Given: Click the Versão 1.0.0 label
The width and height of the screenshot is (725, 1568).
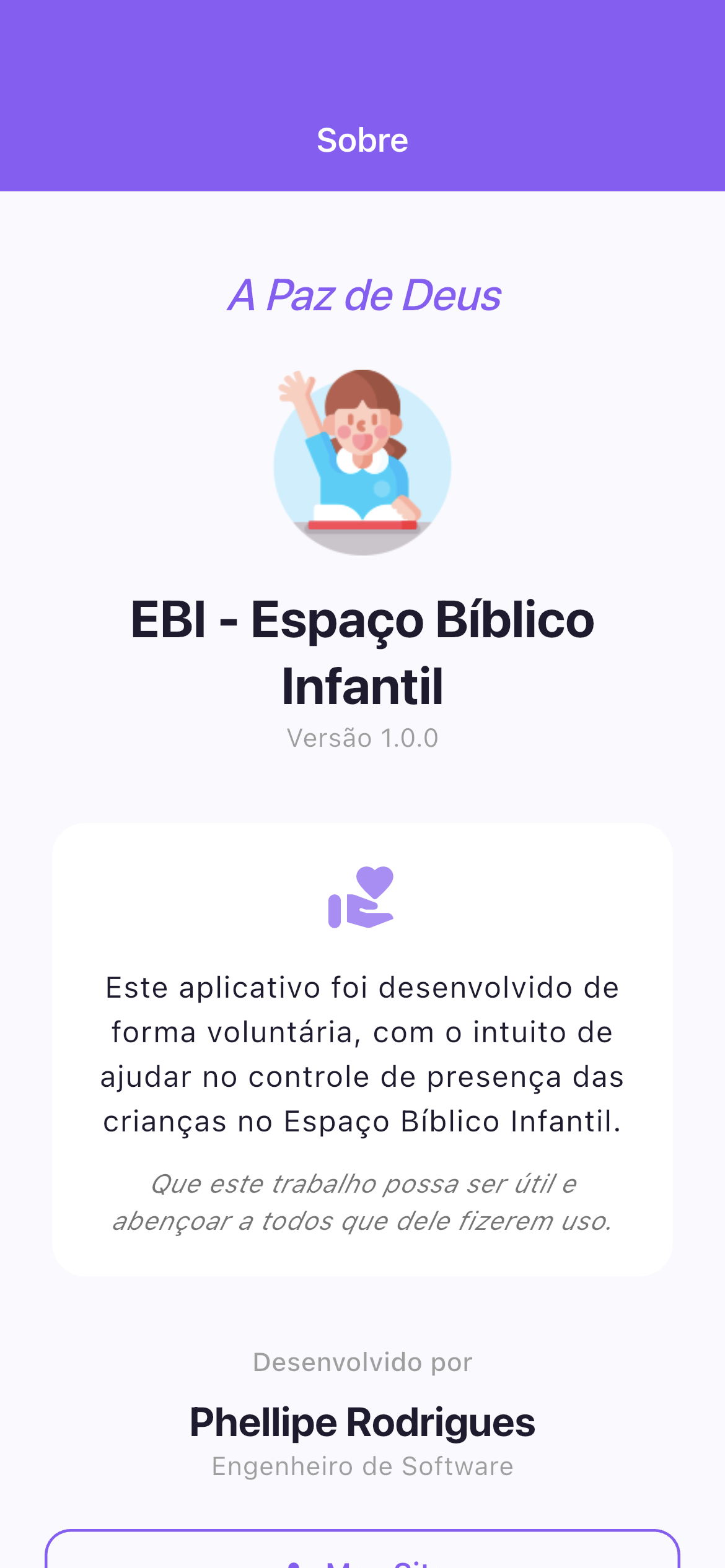Looking at the screenshot, I should 362,737.
